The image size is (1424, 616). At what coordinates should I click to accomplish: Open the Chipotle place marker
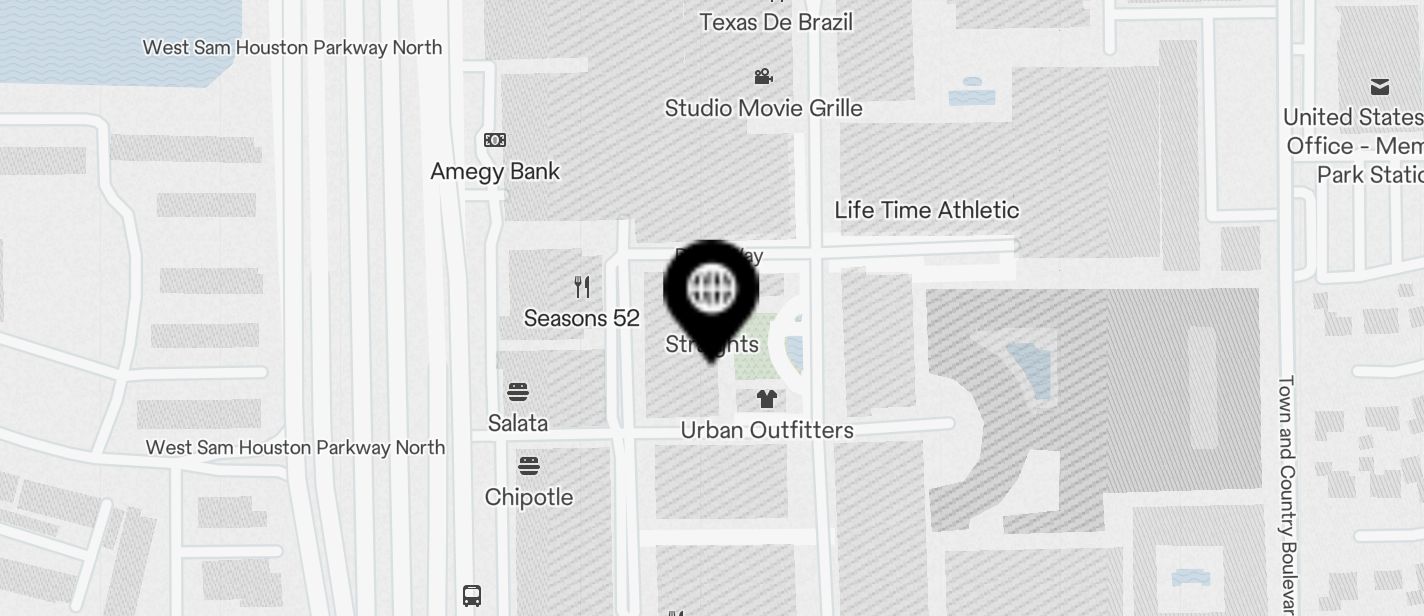coord(529,466)
